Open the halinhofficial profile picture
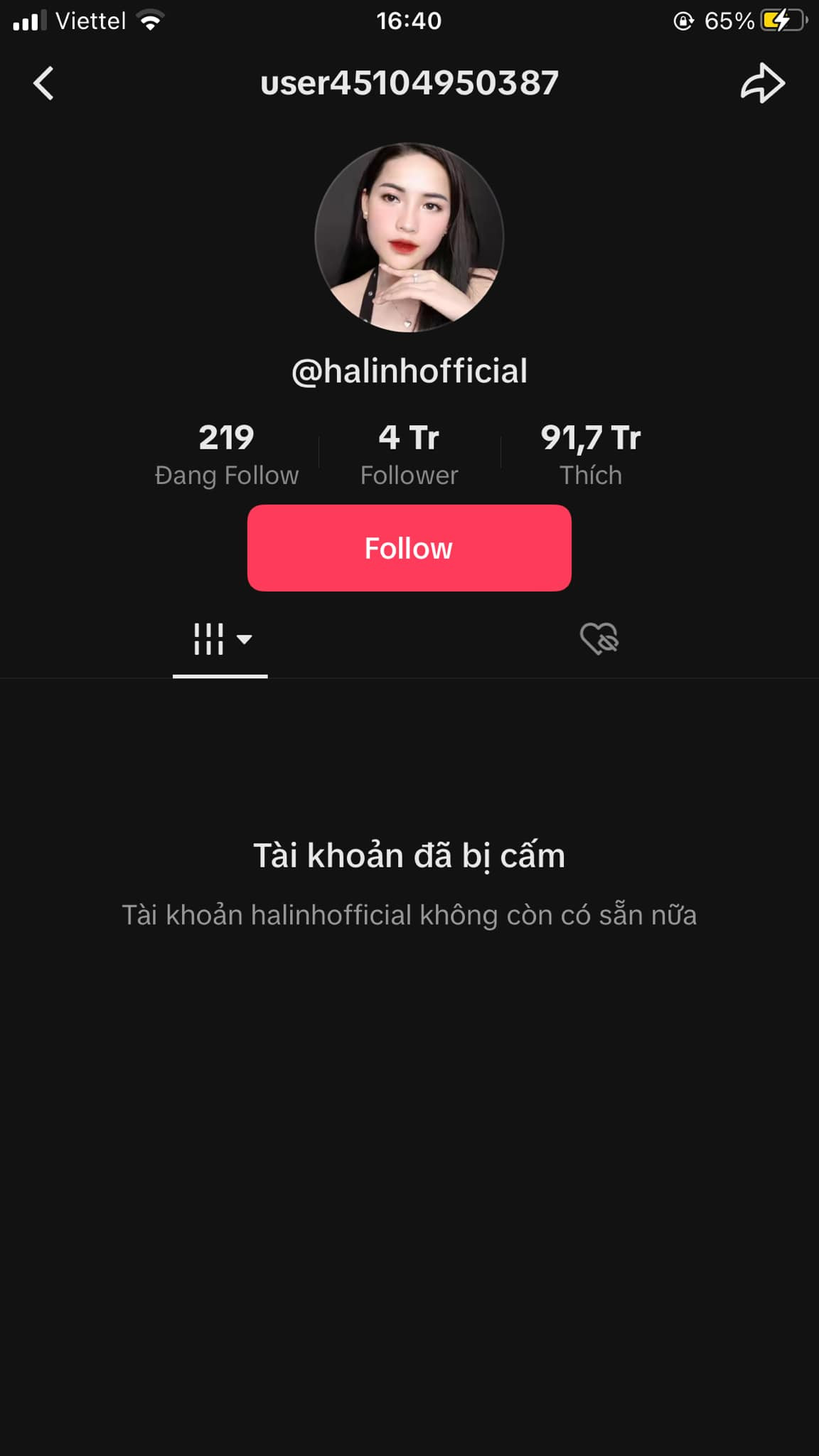The height and width of the screenshot is (1456, 819). (409, 237)
